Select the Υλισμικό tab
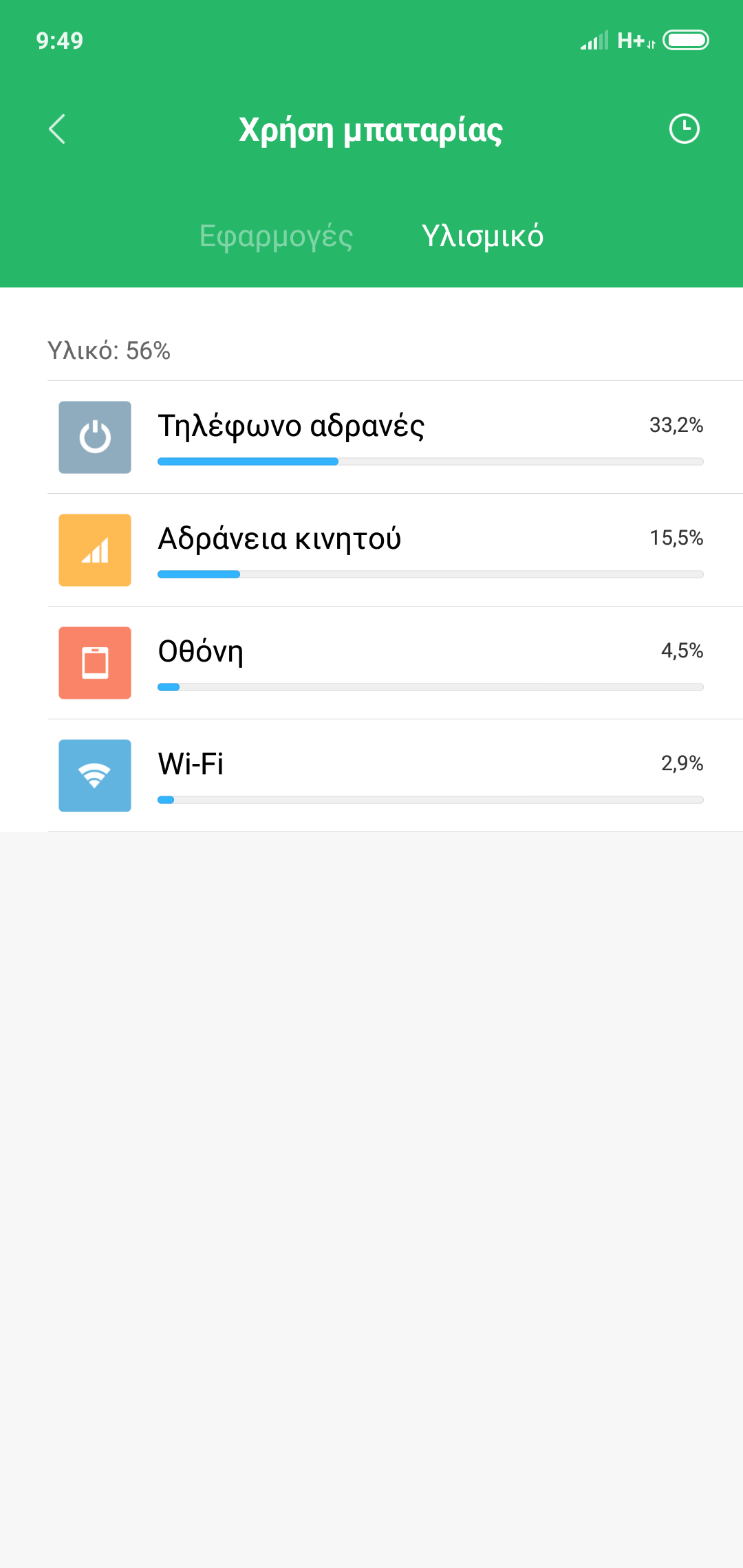 (x=482, y=236)
